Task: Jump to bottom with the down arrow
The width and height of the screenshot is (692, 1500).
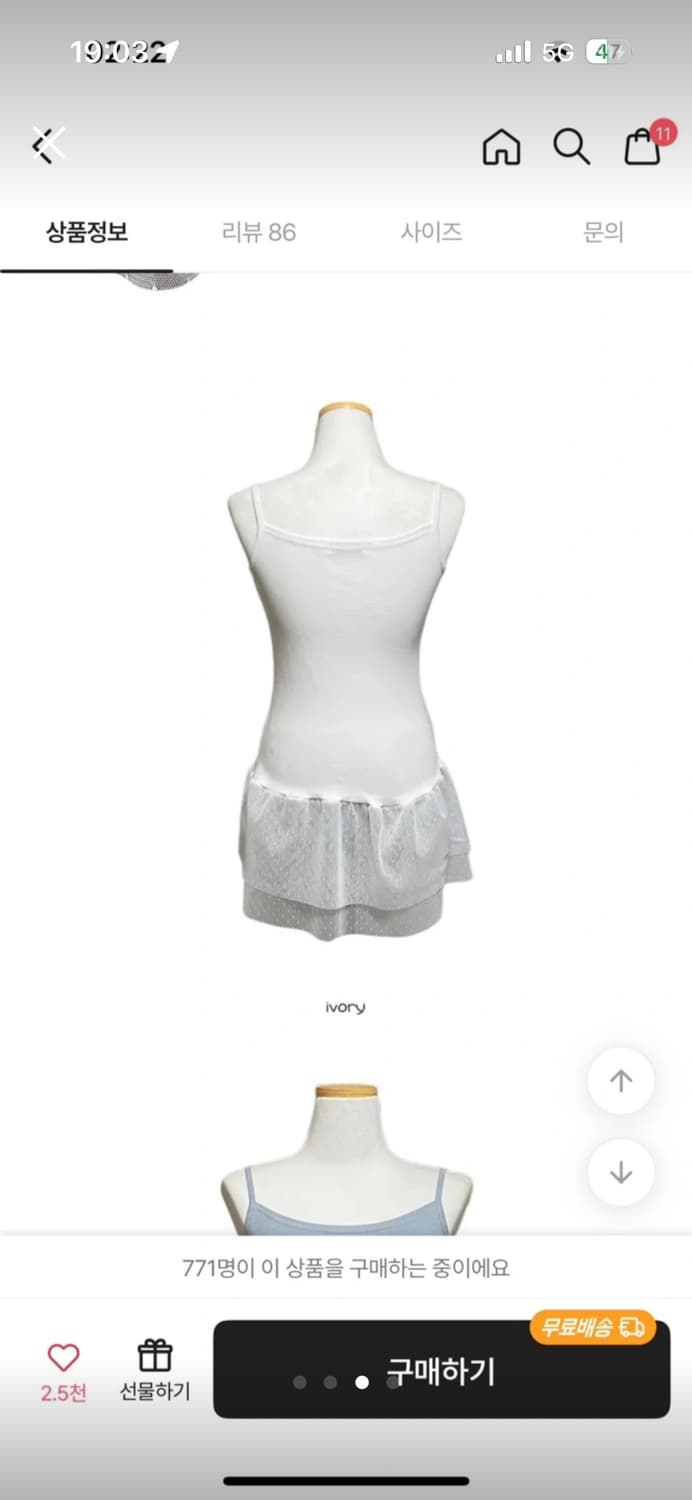Action: click(621, 1172)
